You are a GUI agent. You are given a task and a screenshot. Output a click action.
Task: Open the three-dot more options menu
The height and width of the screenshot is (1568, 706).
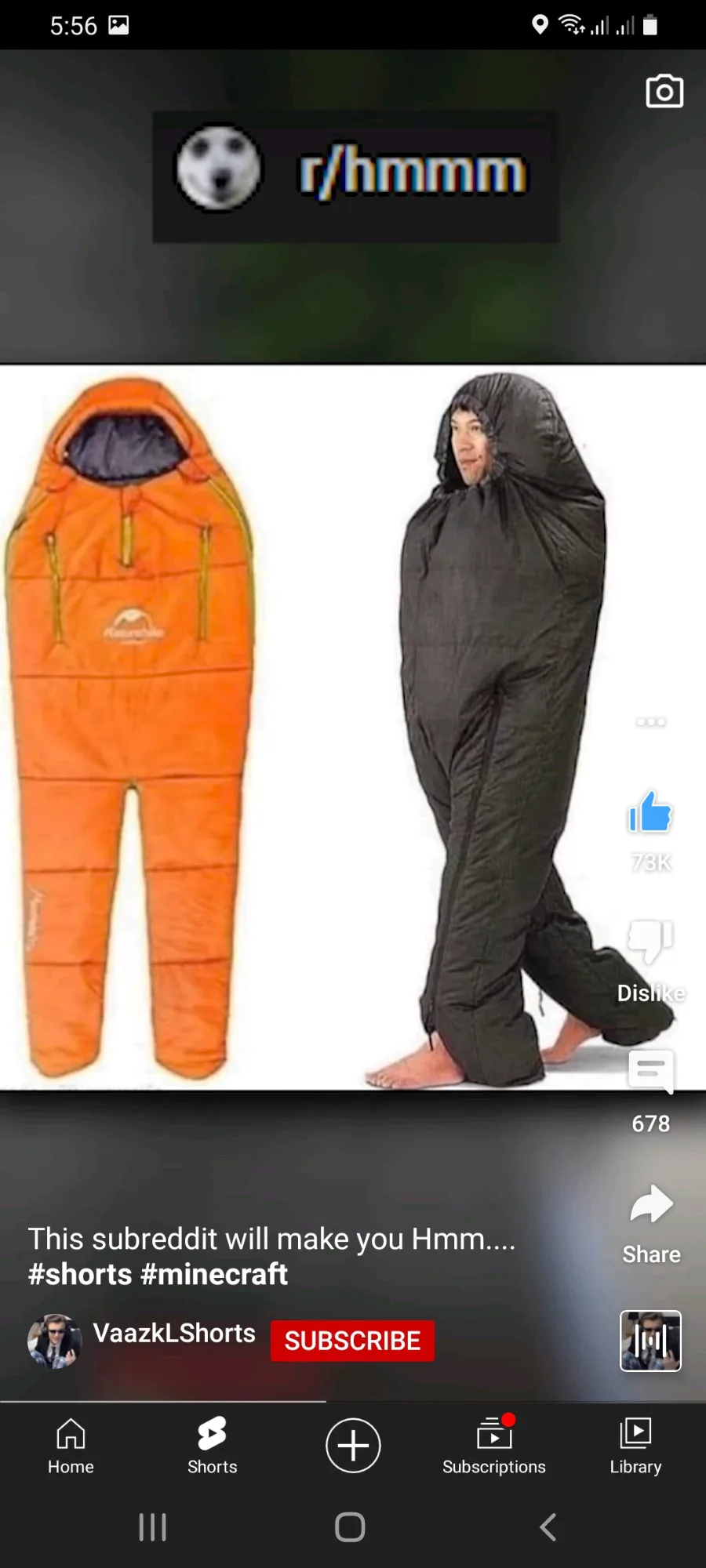tap(650, 721)
